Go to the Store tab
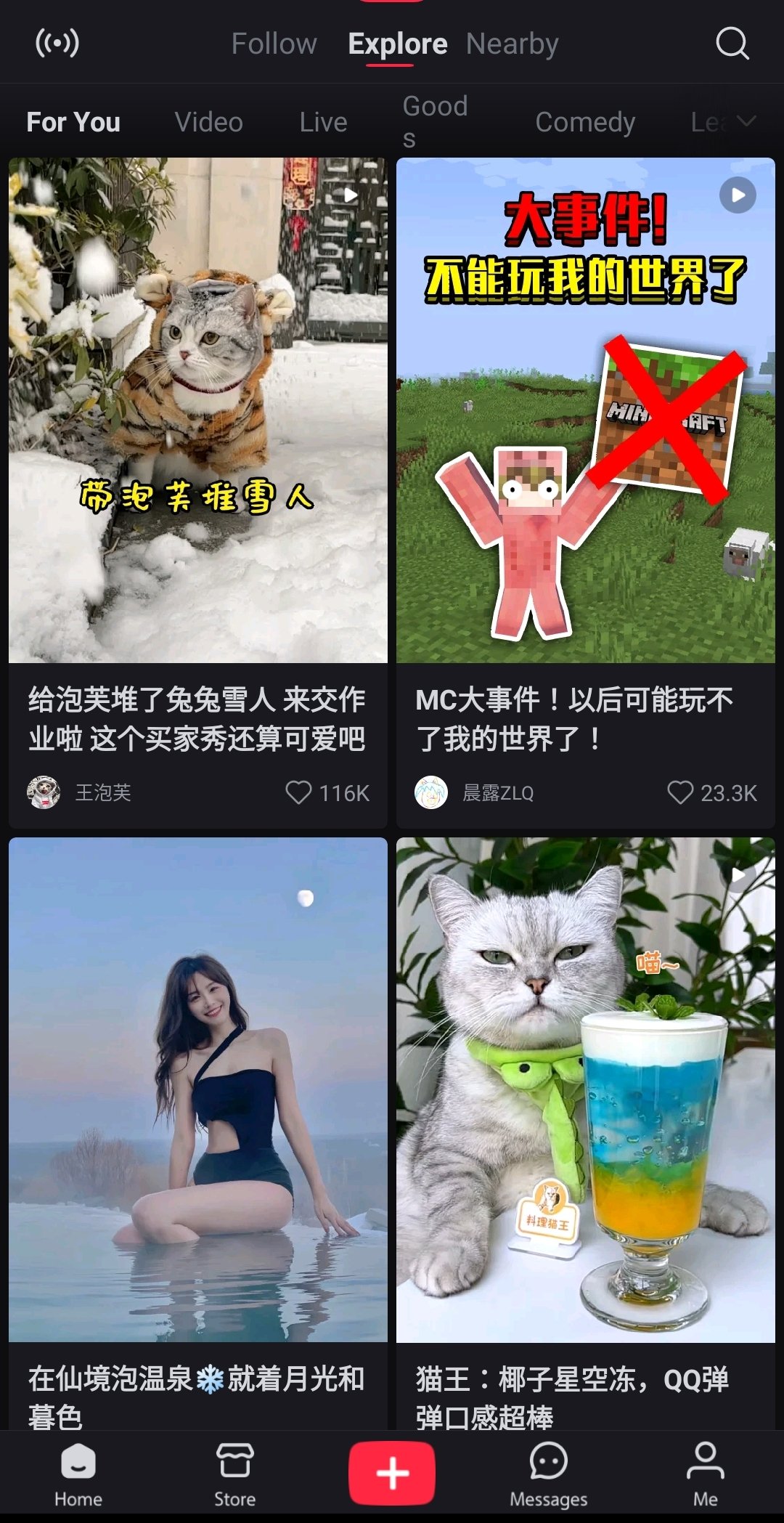The width and height of the screenshot is (784, 1523). tap(234, 1474)
